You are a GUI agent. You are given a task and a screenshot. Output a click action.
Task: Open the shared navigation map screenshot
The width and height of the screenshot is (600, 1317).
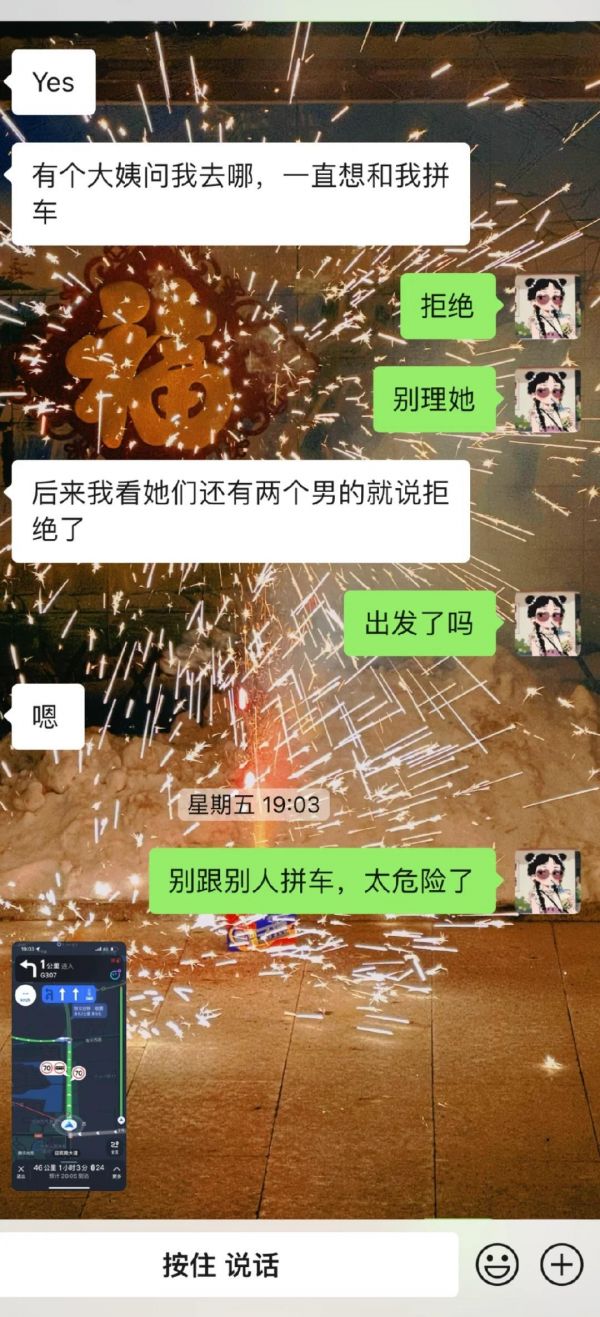click(x=69, y=1066)
